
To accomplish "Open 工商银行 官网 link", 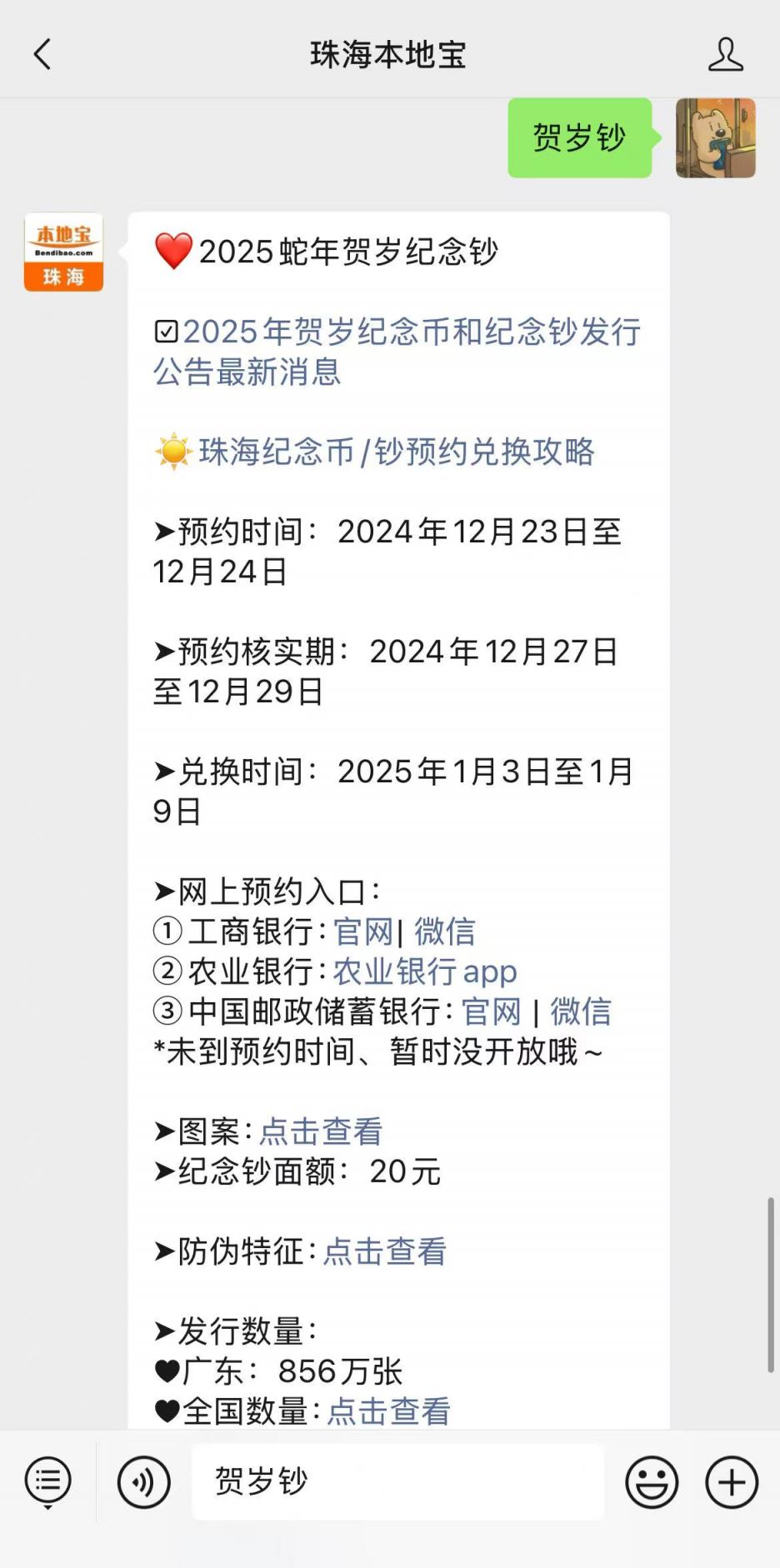I will coord(363,931).
